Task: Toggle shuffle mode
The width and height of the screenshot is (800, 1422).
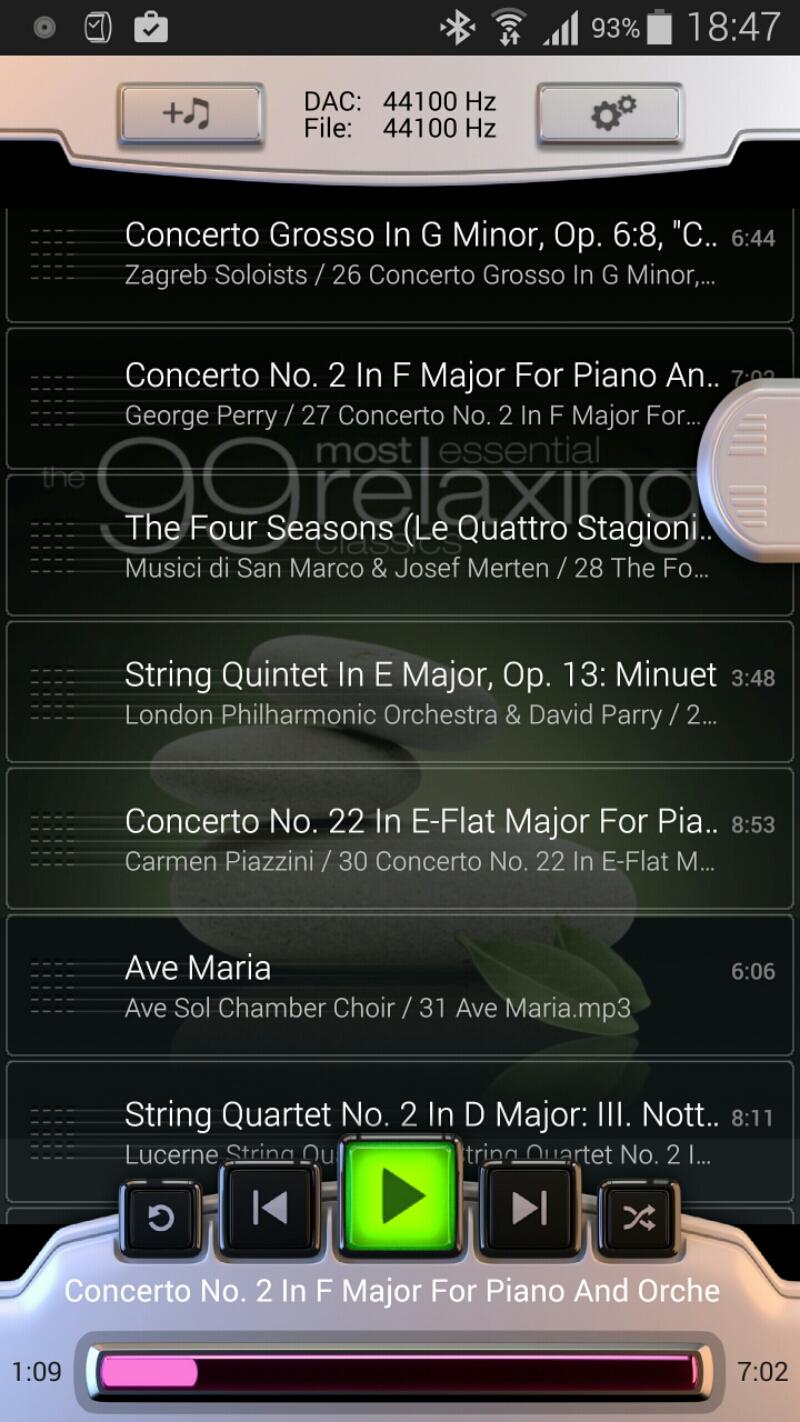Action: (x=639, y=1217)
